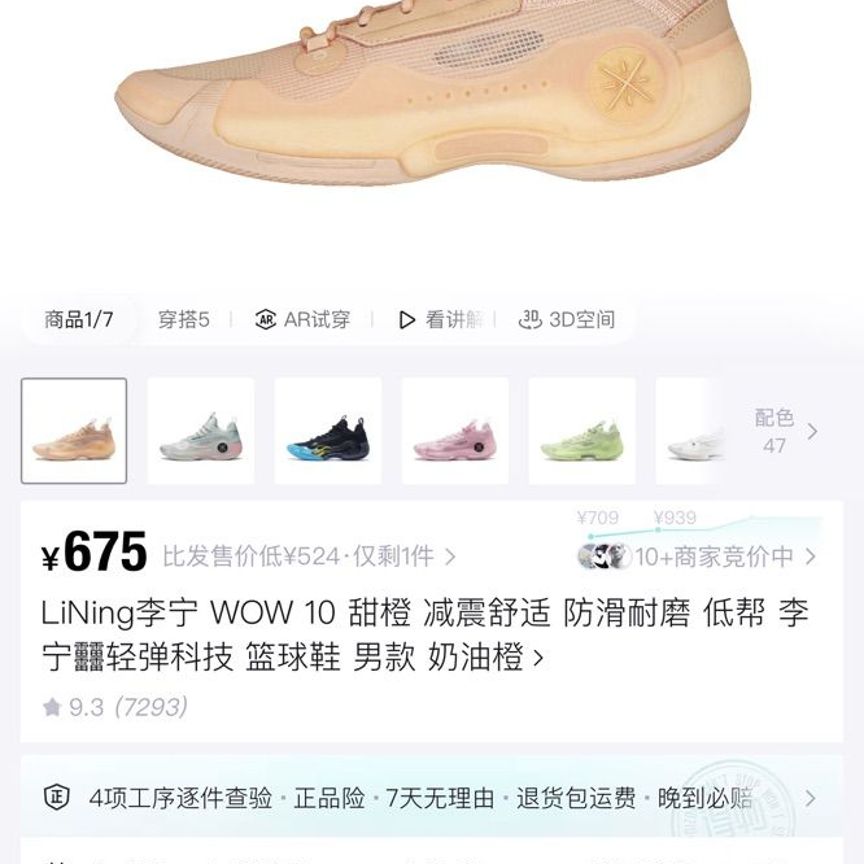The width and height of the screenshot is (864, 864).
Task: Open the 3D空间 view
Action: (567, 320)
